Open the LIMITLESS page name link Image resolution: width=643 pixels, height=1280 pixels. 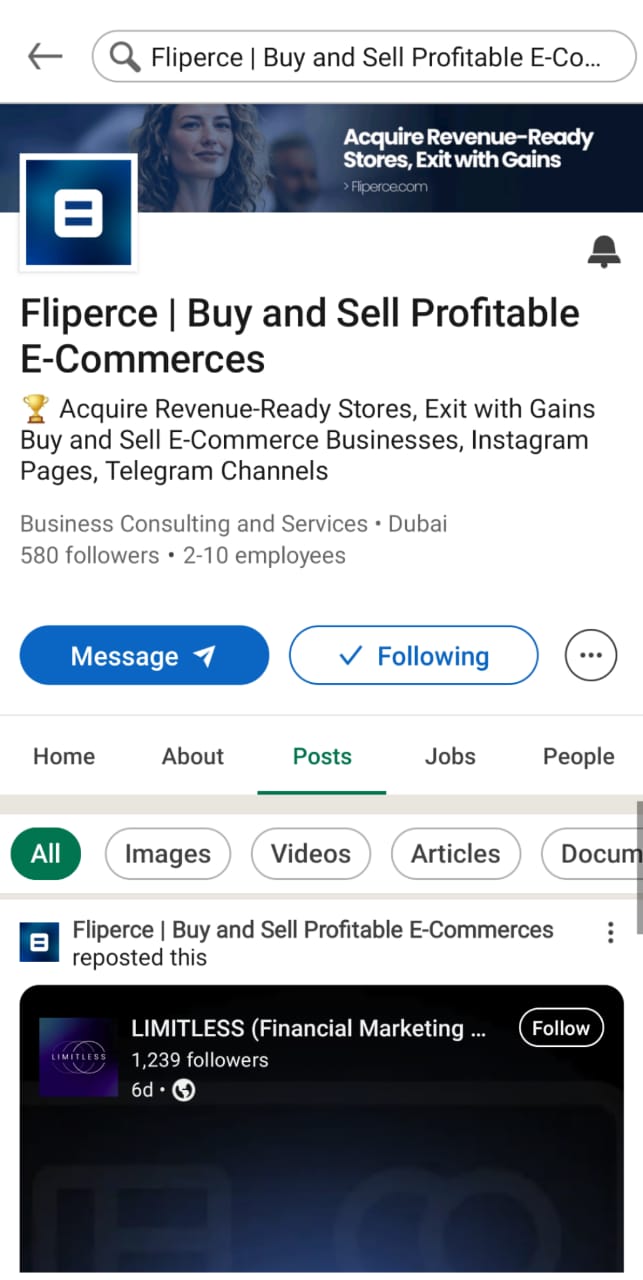[x=309, y=1028]
